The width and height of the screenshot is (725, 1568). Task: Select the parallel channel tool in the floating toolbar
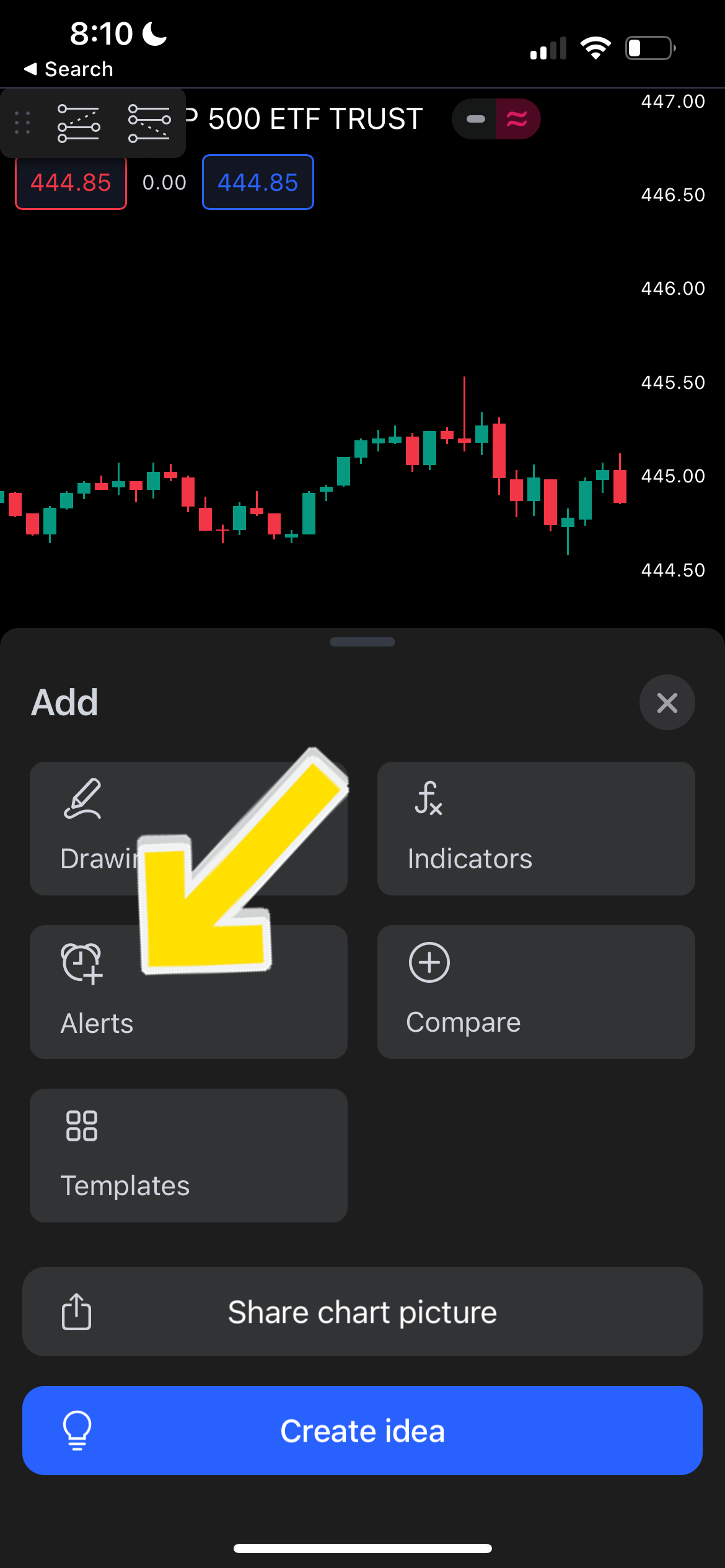(149, 122)
